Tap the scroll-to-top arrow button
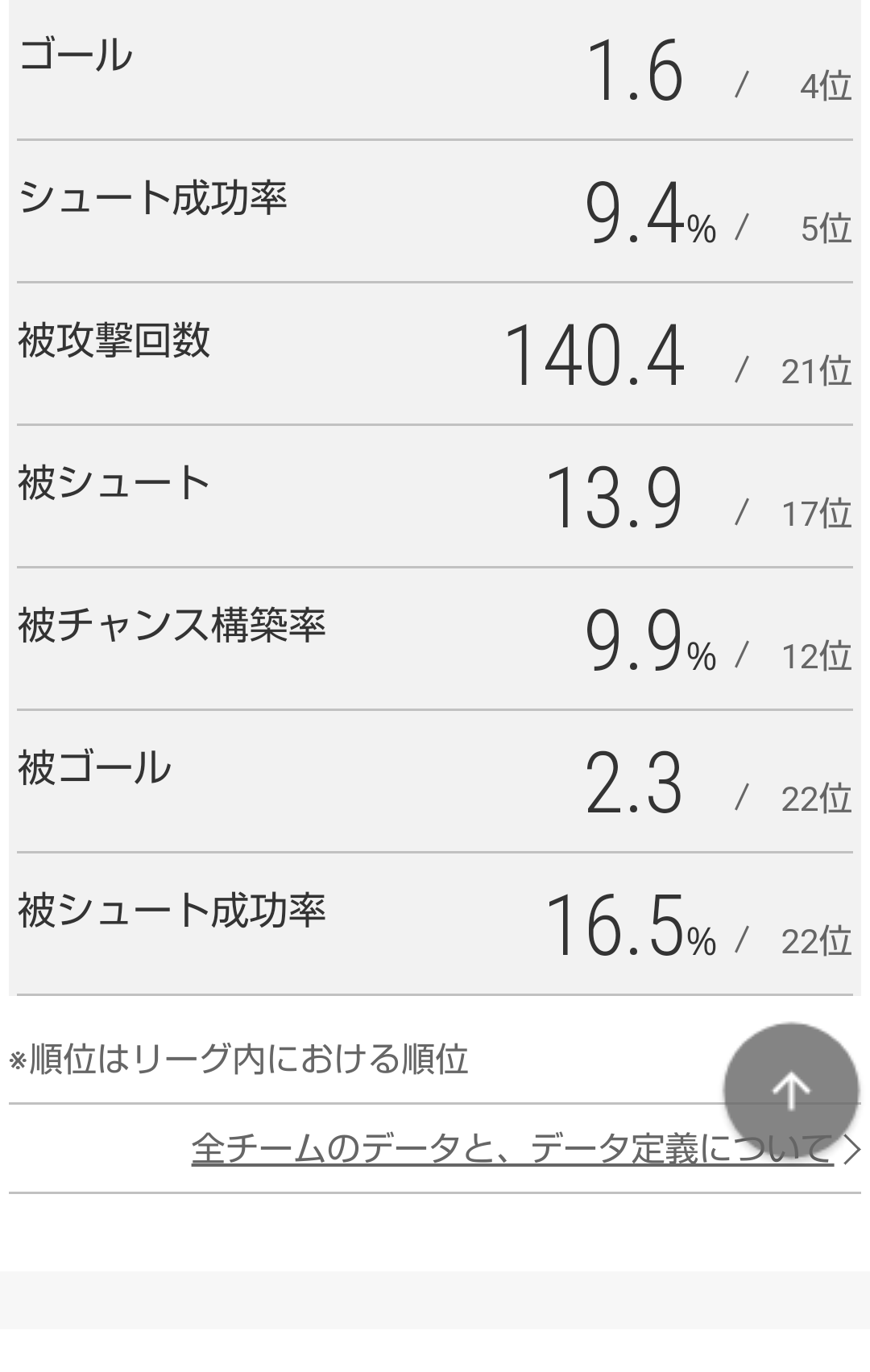This screenshot has width=870, height=1372. [790, 1090]
